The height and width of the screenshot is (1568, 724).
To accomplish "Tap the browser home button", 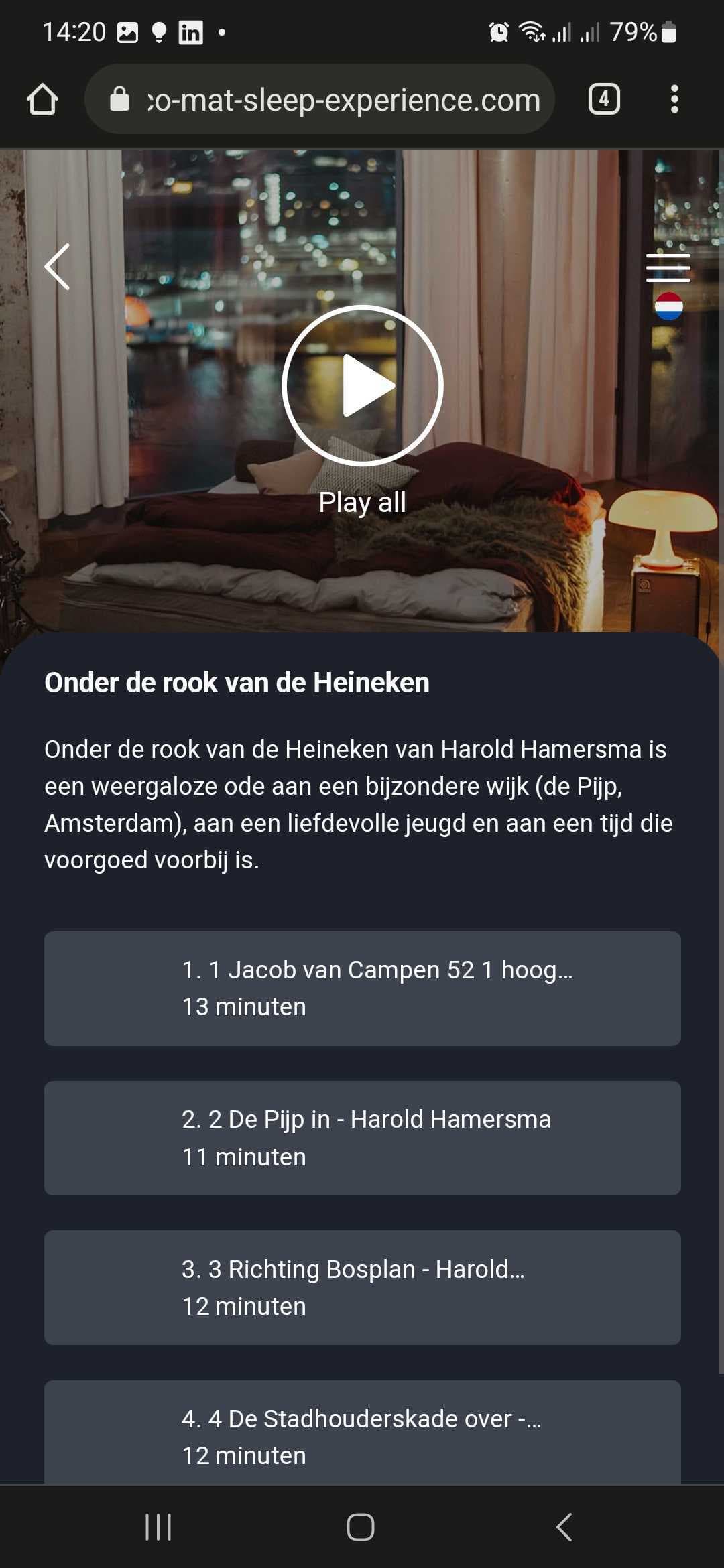I will [x=42, y=100].
